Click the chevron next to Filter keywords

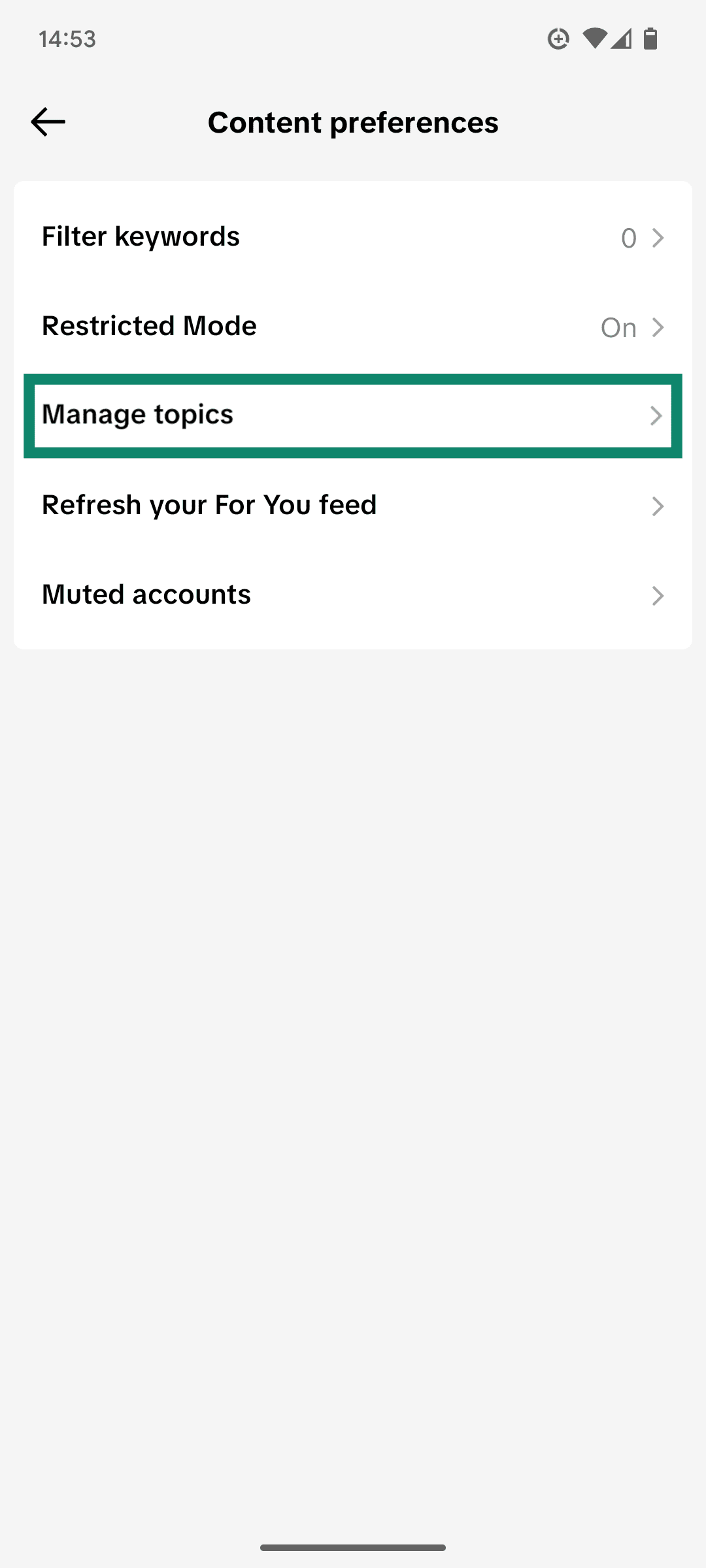658,238
